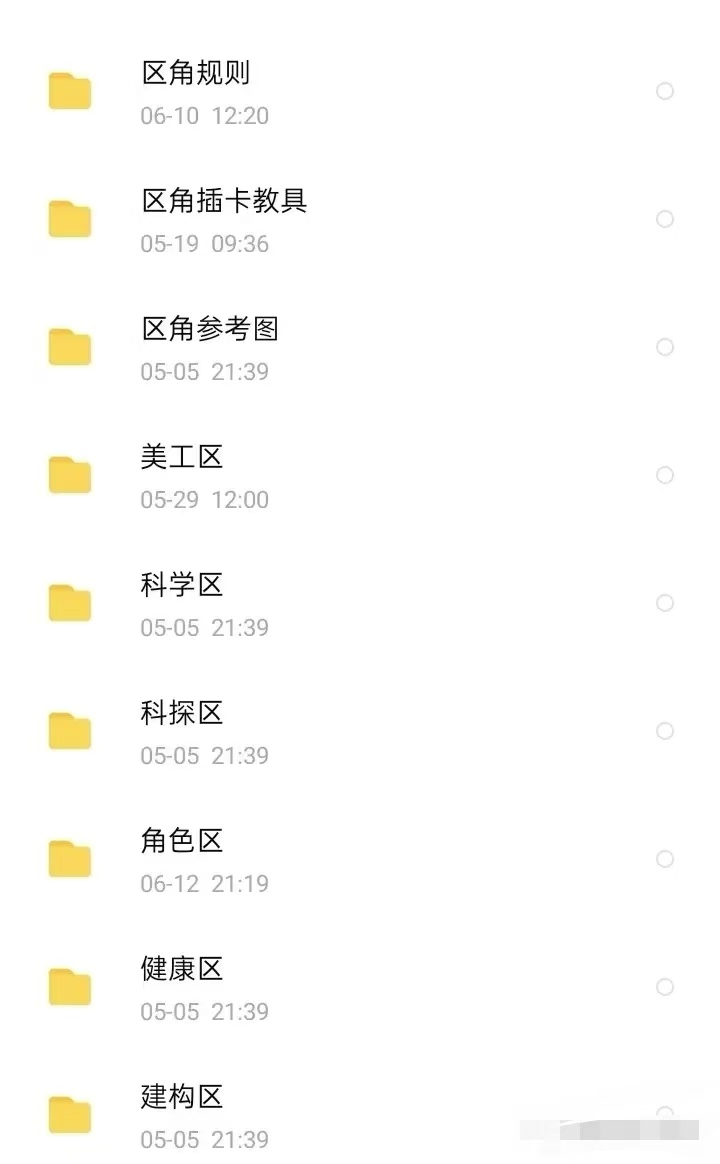Tap the selection circle for 健康区

coord(665,987)
